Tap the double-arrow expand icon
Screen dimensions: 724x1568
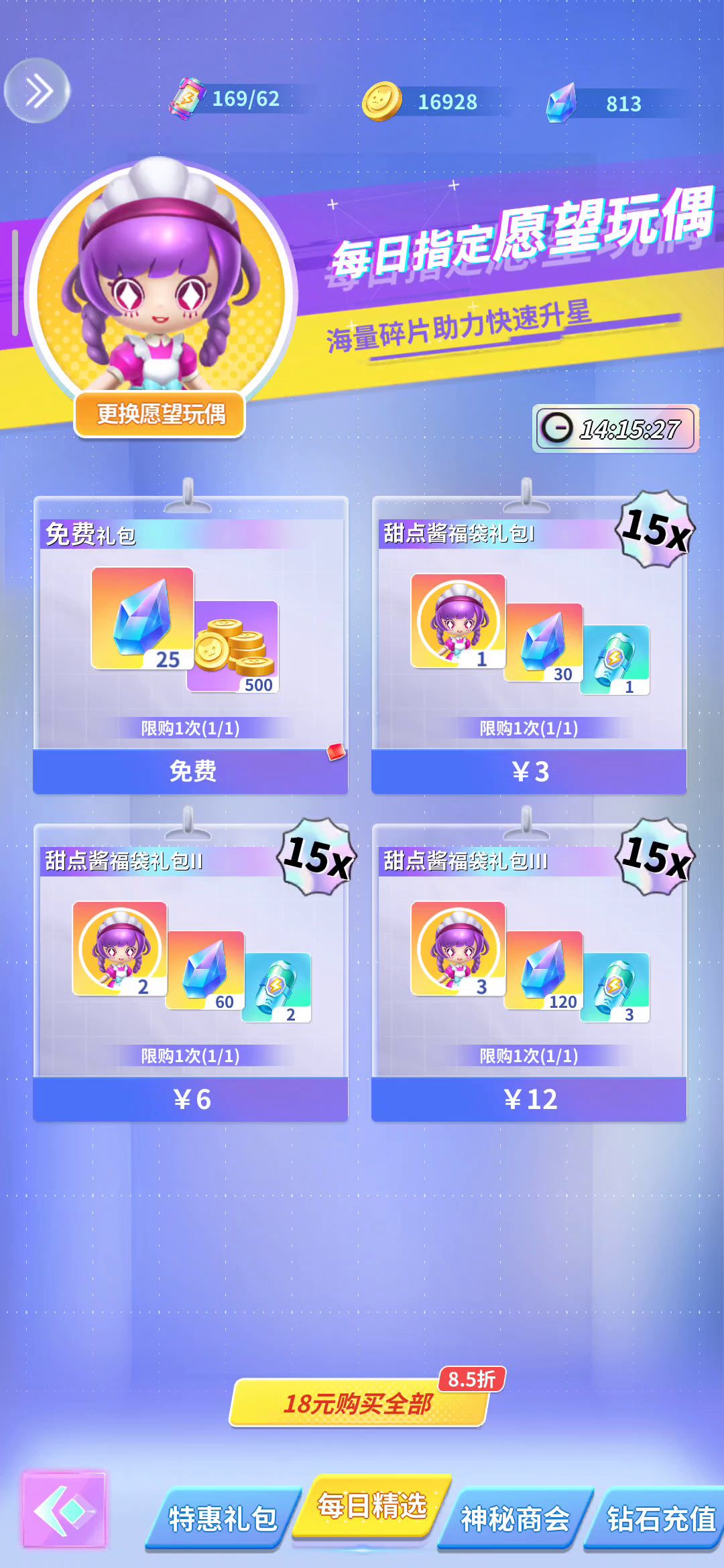[38, 90]
